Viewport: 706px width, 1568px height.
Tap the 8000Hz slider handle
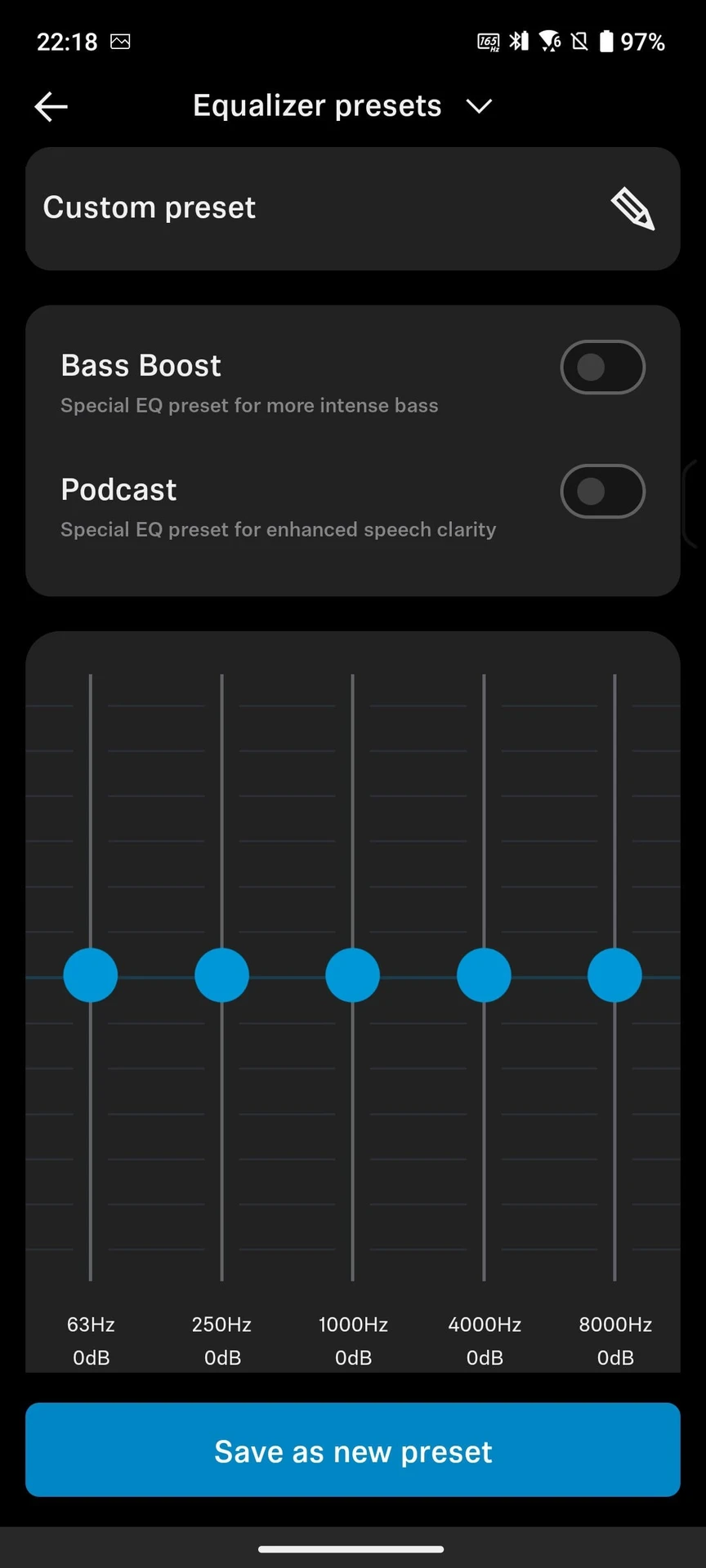614,975
